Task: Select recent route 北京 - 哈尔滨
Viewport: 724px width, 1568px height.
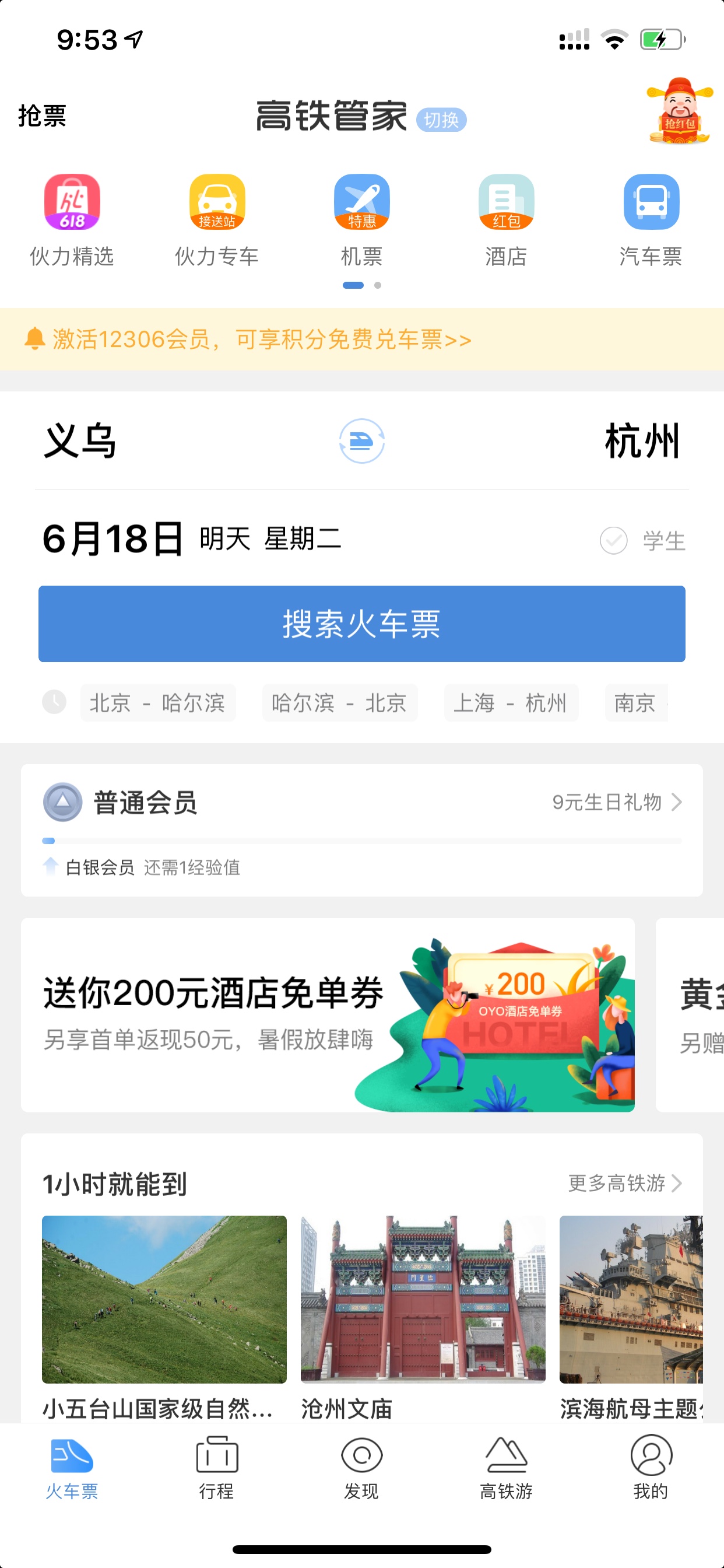Action: click(157, 703)
